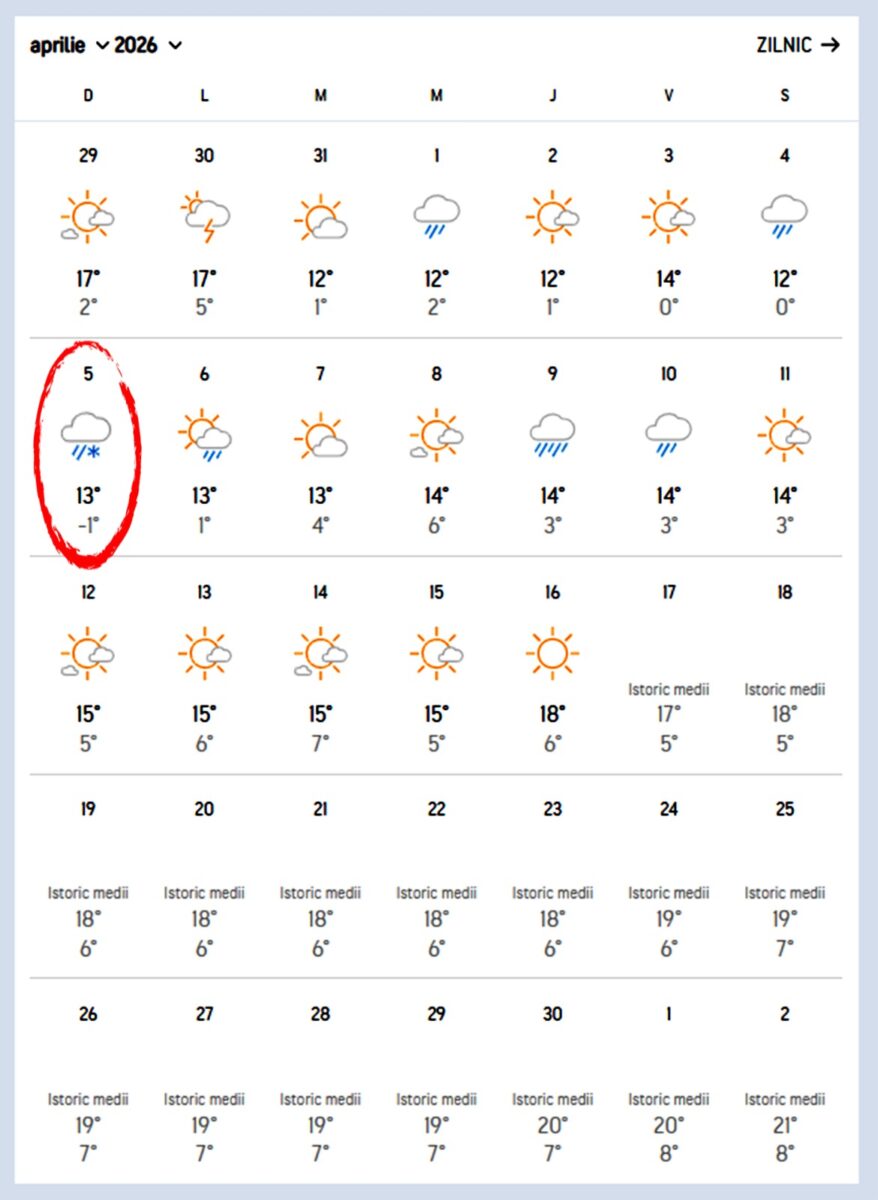This screenshot has height=1200, width=878.
Task: Select the circled day 5 cell
Action: 88,450
